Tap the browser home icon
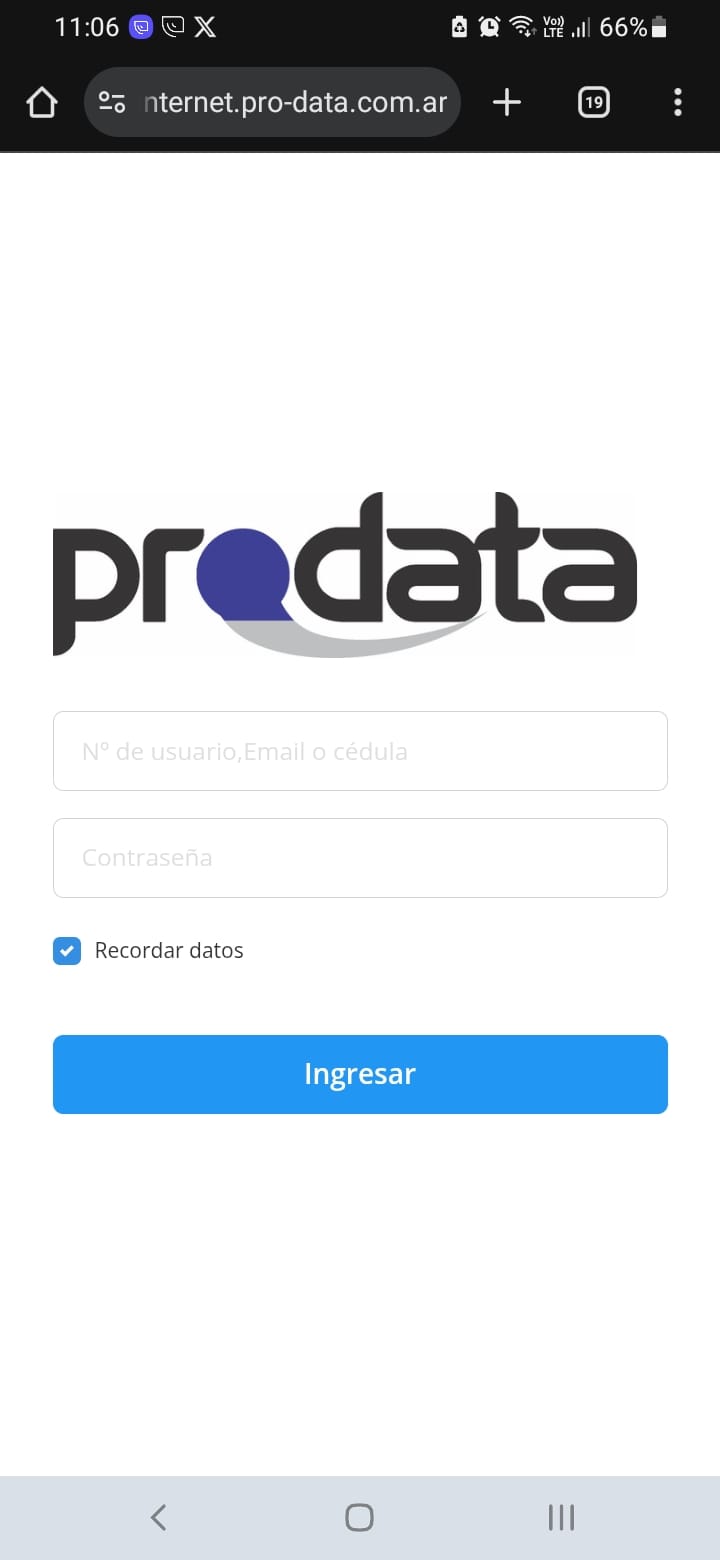 (x=42, y=102)
